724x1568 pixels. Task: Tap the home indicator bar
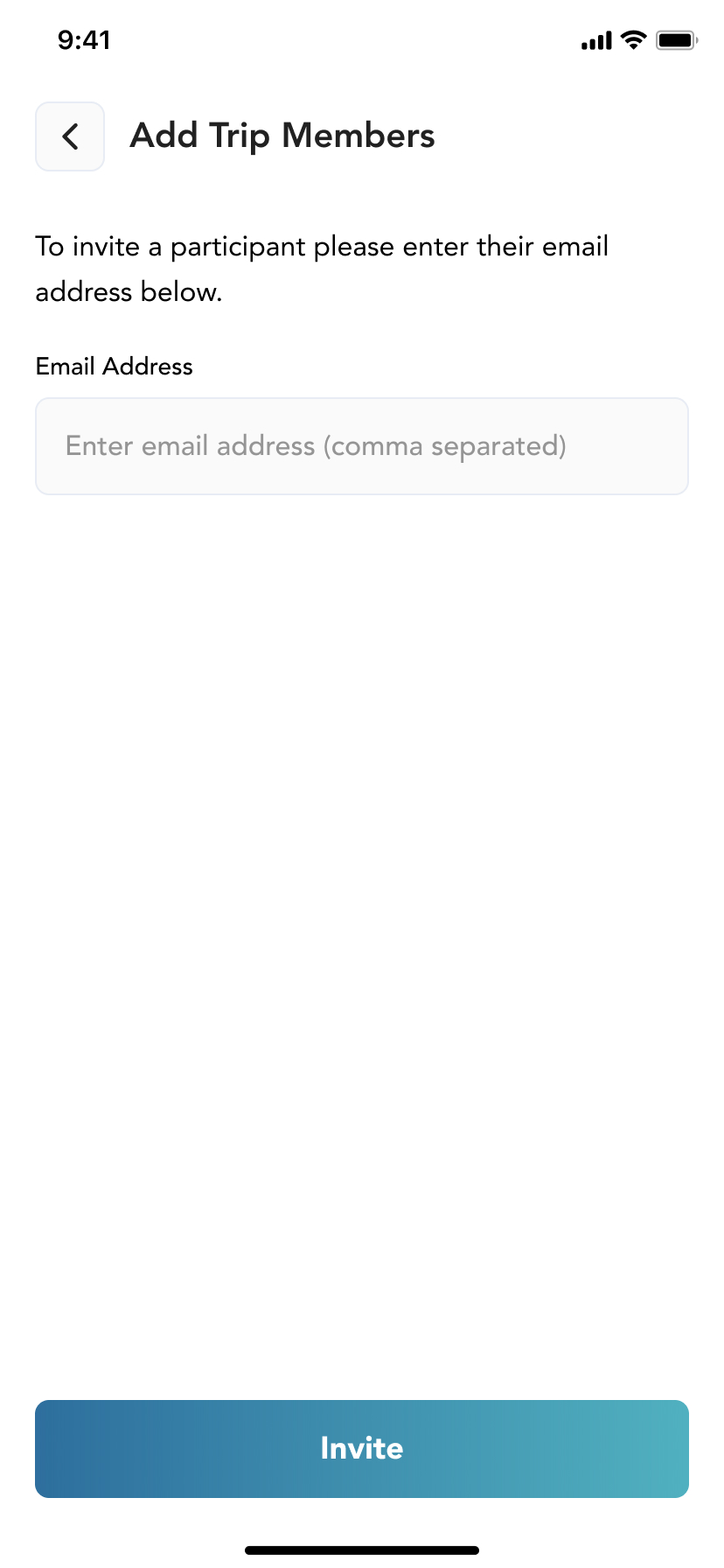coord(361,1549)
